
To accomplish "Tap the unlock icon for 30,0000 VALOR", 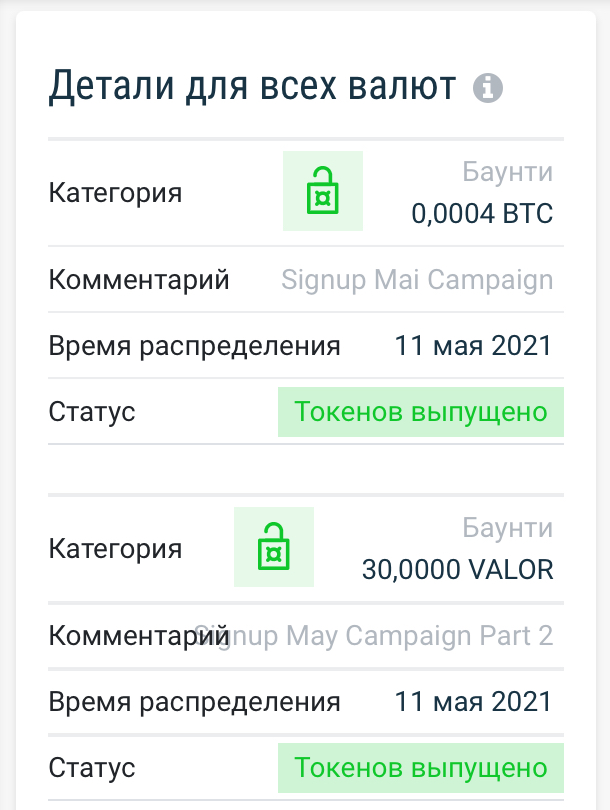I will point(274,547).
